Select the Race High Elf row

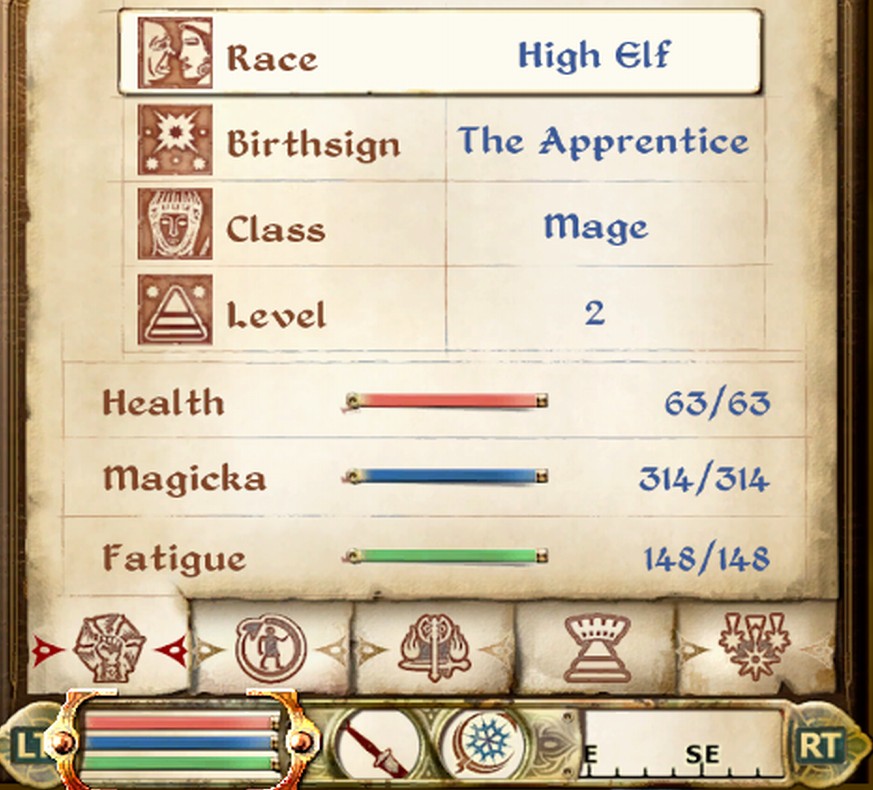[x=440, y=53]
